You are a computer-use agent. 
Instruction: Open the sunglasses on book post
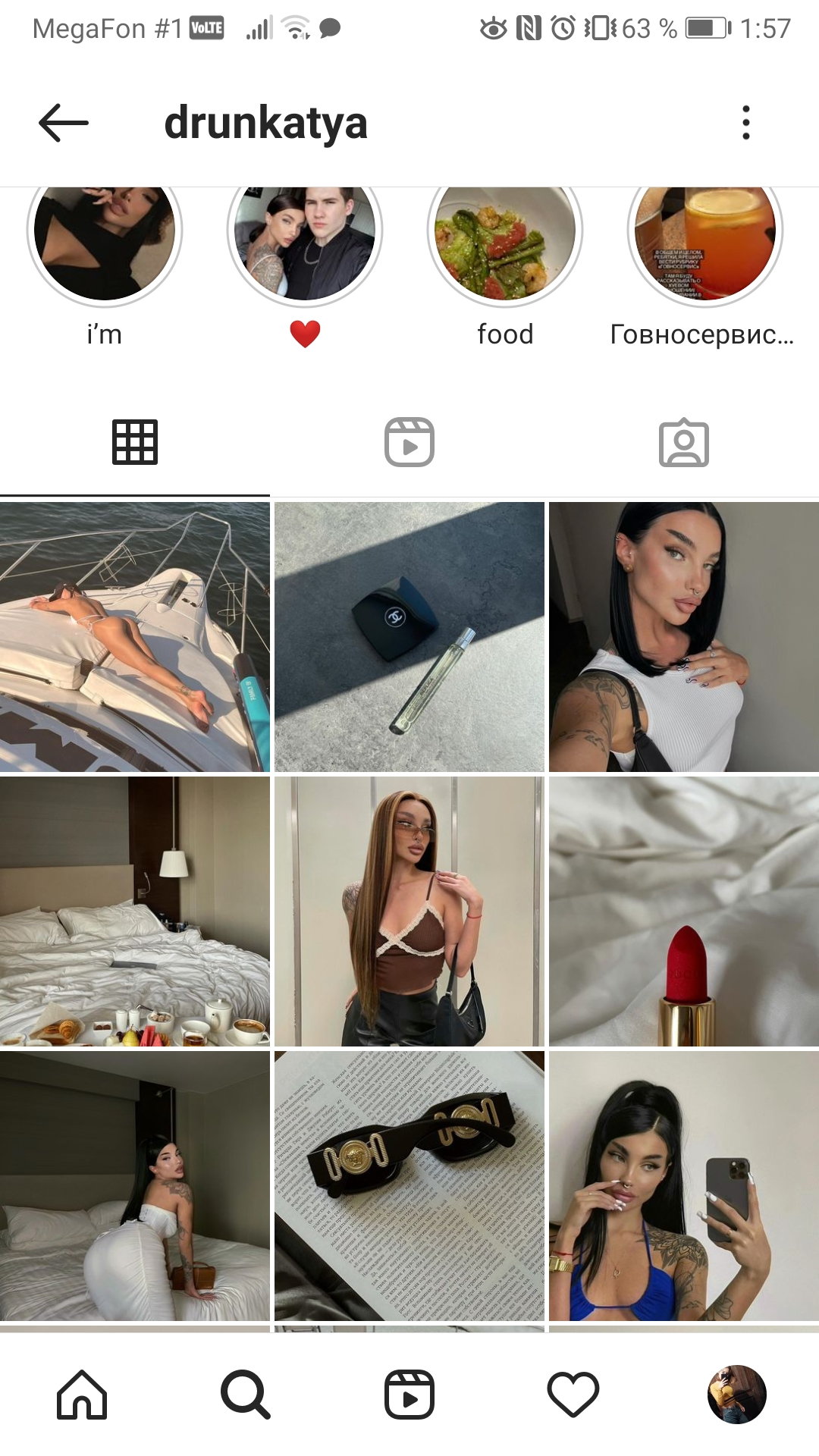[x=409, y=1186]
